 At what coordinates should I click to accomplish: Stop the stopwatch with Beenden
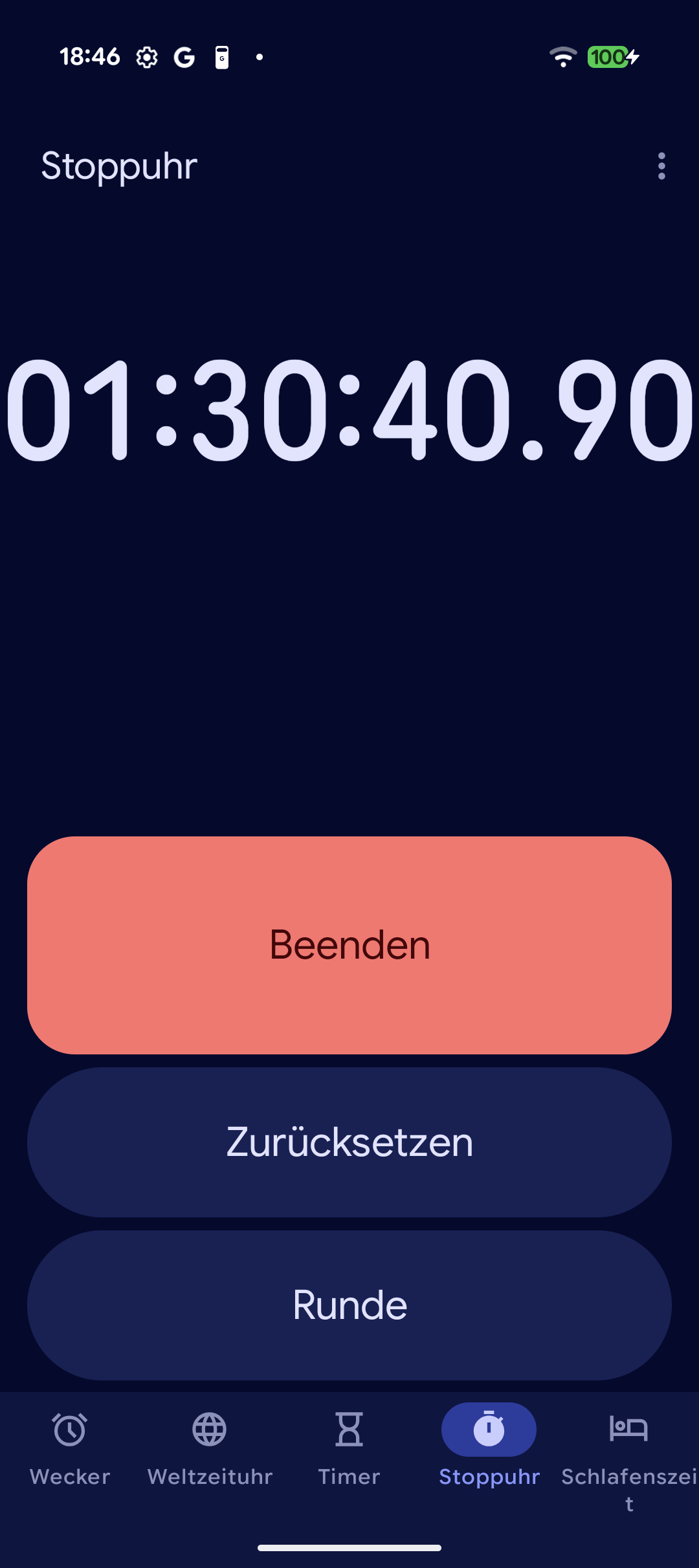(x=349, y=945)
